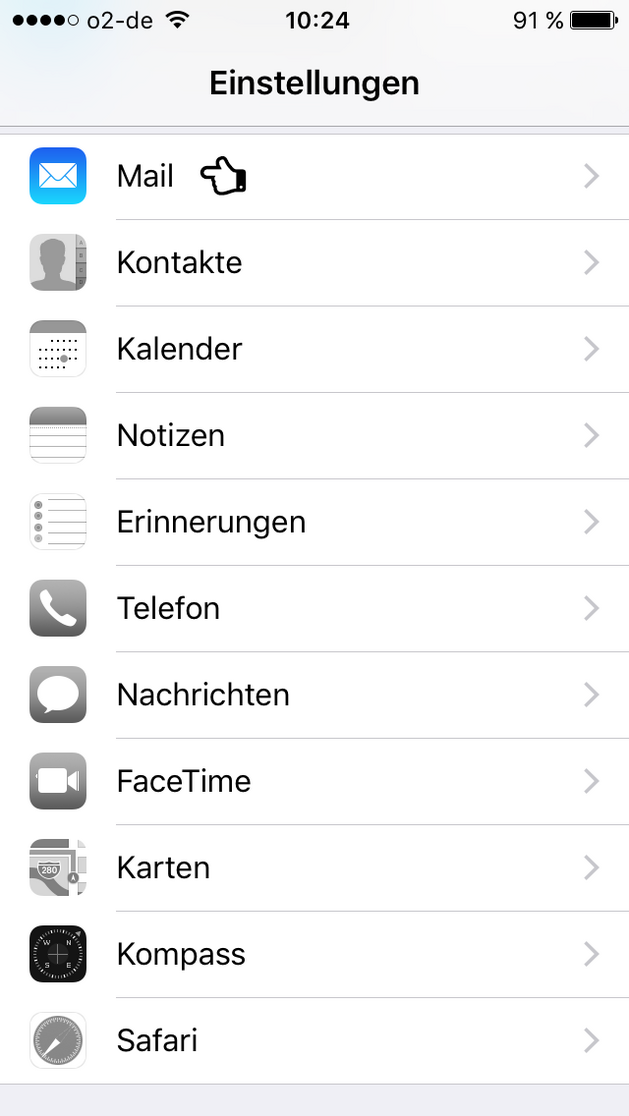This screenshot has height=1116, width=629.
Task: Open Mail settings
Action: tap(314, 177)
